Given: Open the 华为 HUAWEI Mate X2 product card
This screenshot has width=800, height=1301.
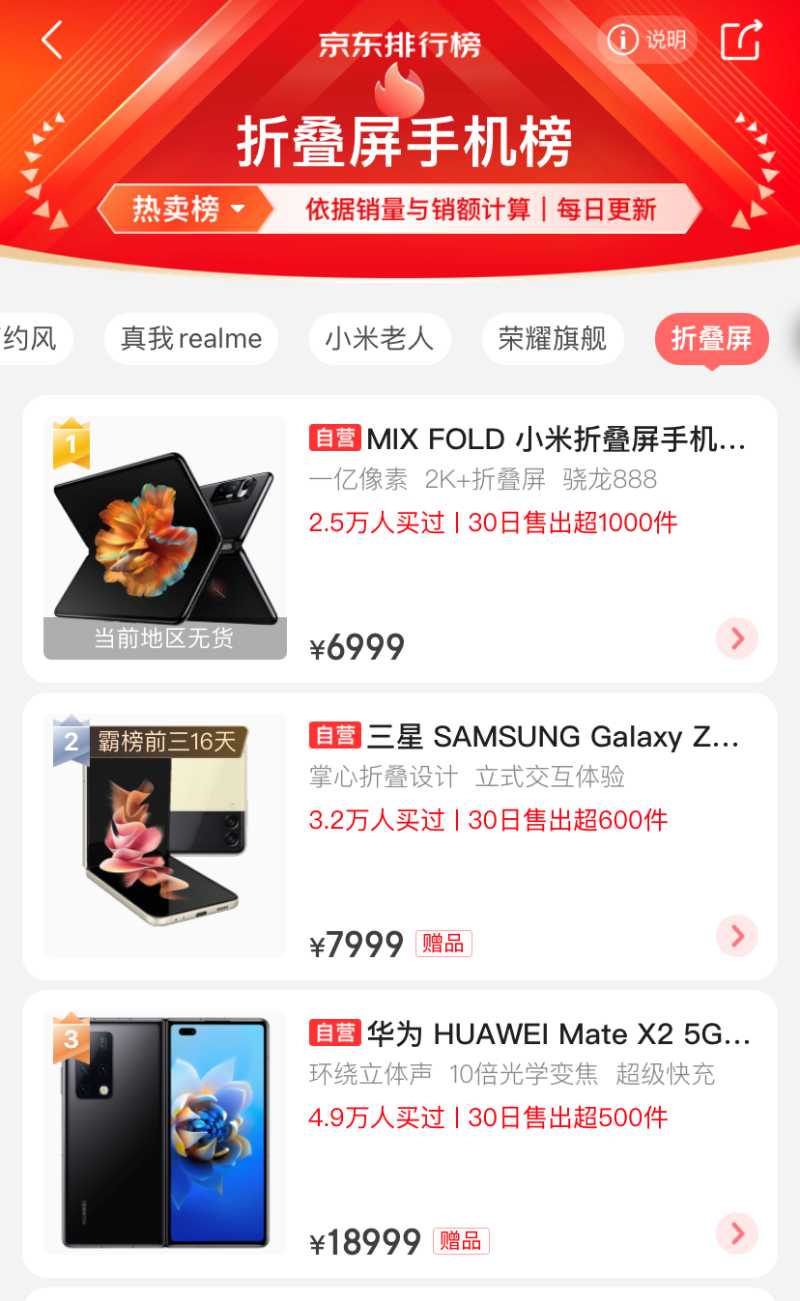Looking at the screenshot, I should click(x=529, y=1033).
